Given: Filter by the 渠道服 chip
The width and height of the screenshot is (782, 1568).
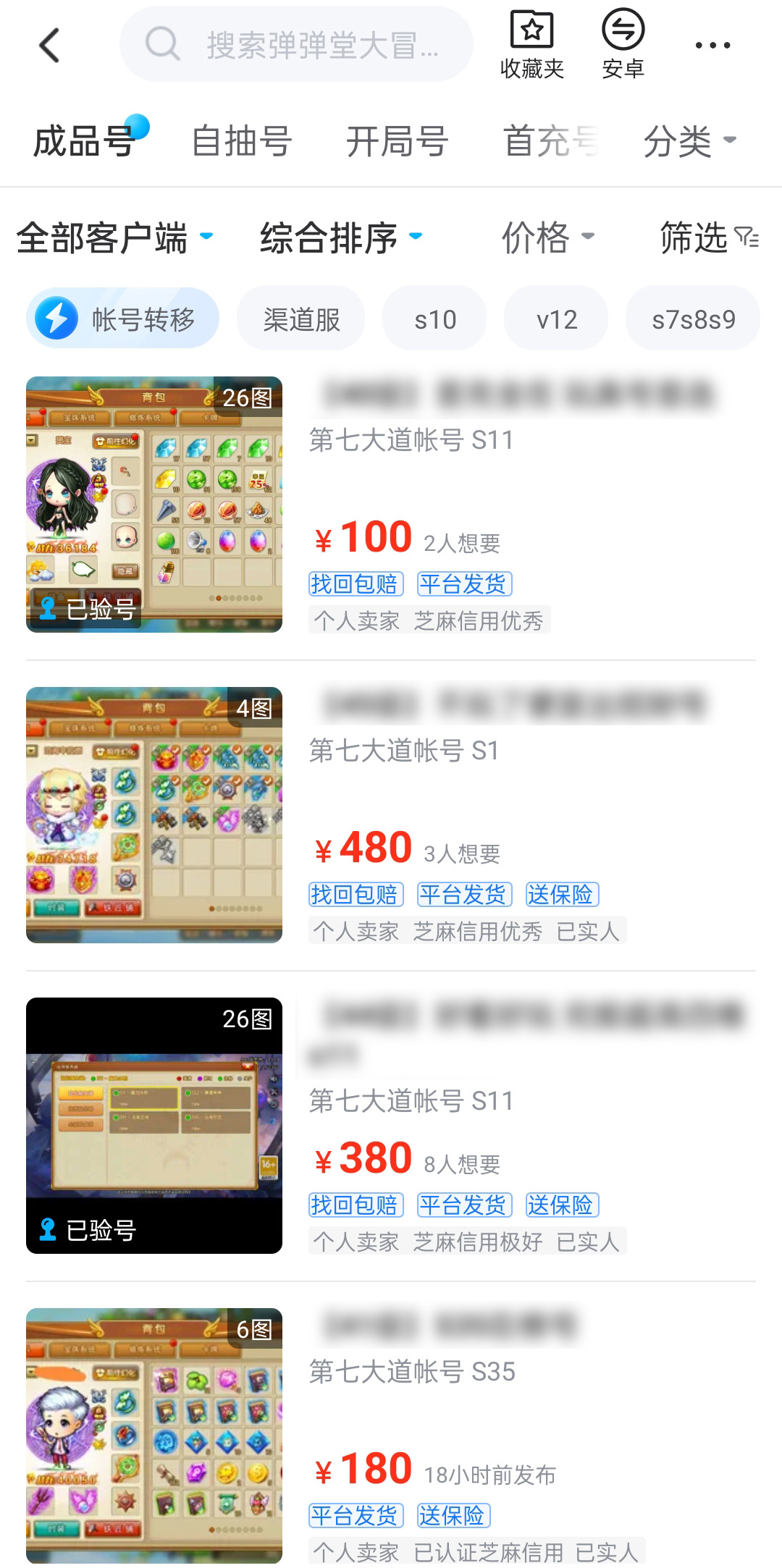Looking at the screenshot, I should click(x=301, y=319).
